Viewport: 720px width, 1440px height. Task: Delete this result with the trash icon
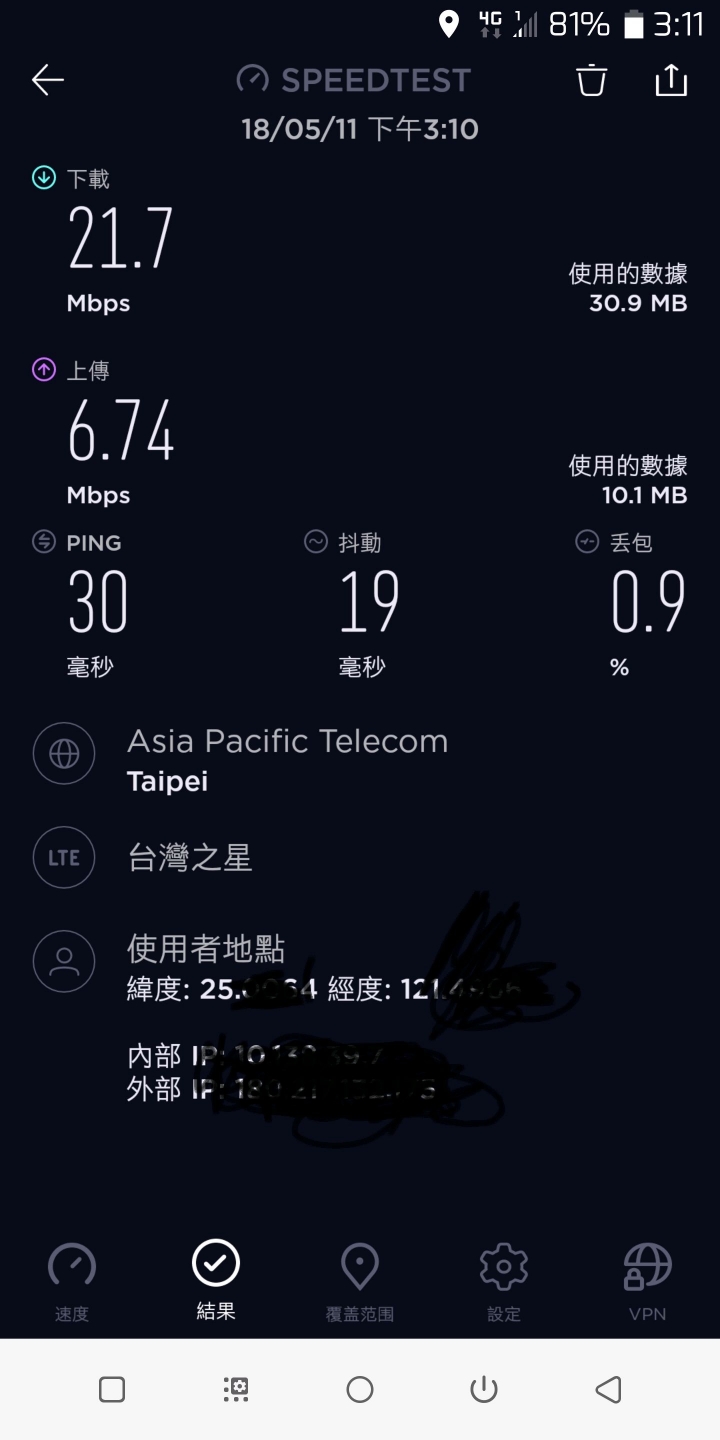[592, 80]
